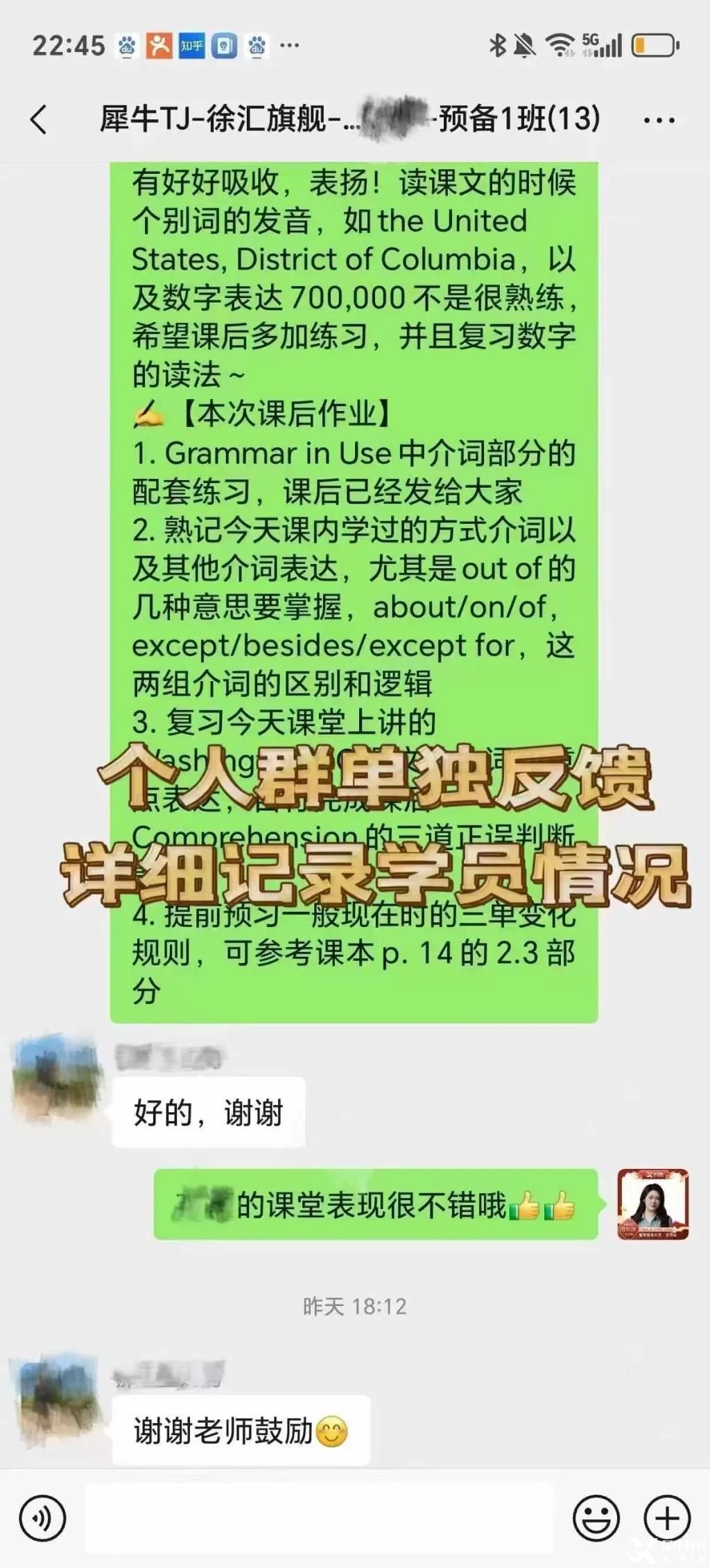View avatar of member who said 好的，谢谢

click(57, 1079)
